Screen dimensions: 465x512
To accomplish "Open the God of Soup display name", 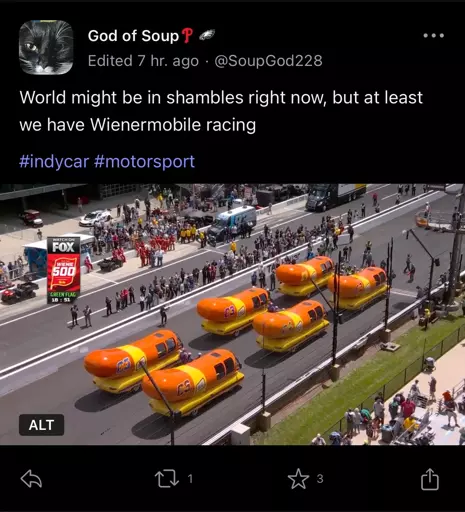I will point(133,36).
